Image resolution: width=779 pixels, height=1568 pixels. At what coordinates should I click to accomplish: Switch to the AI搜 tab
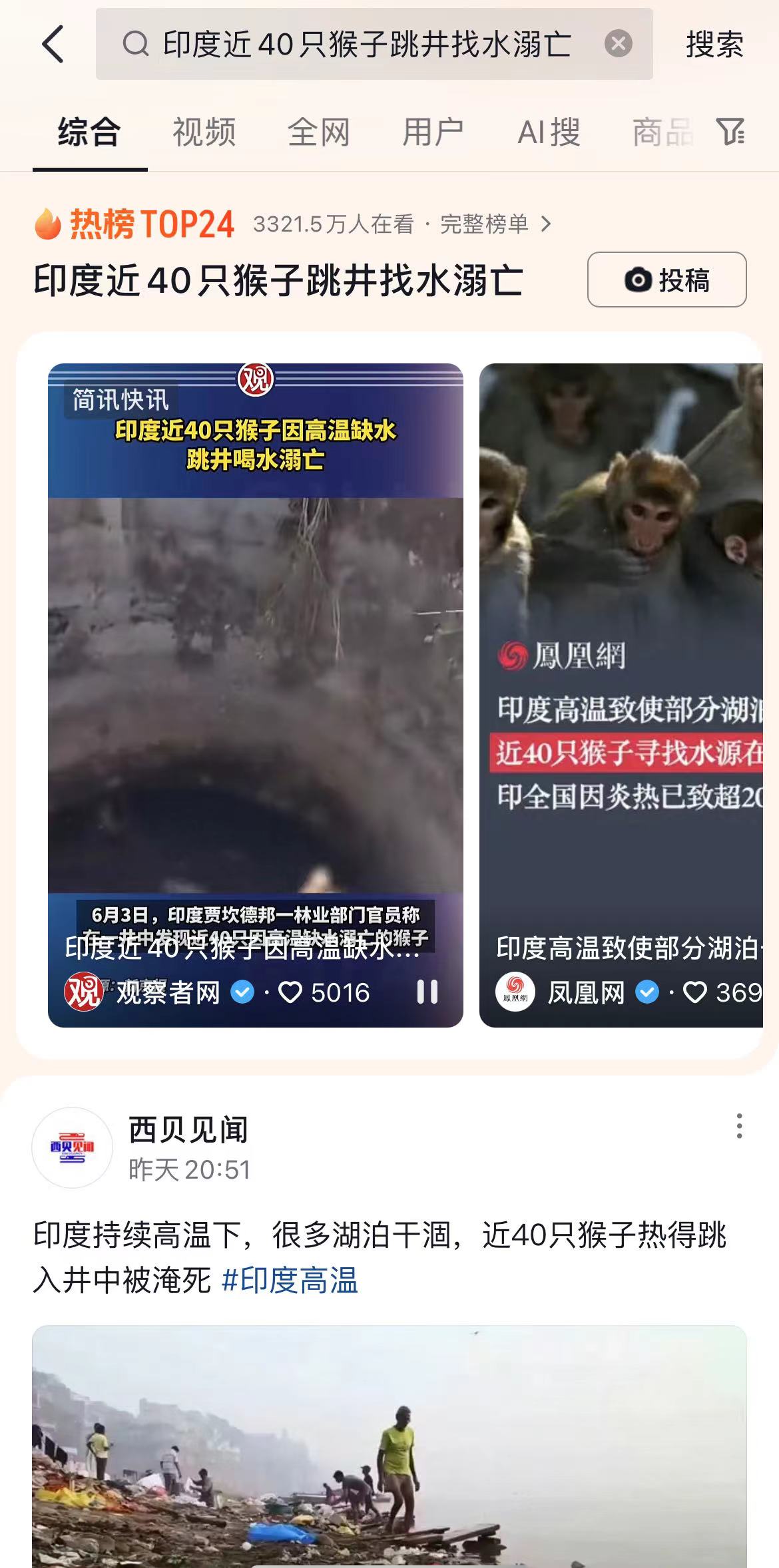coord(549,132)
